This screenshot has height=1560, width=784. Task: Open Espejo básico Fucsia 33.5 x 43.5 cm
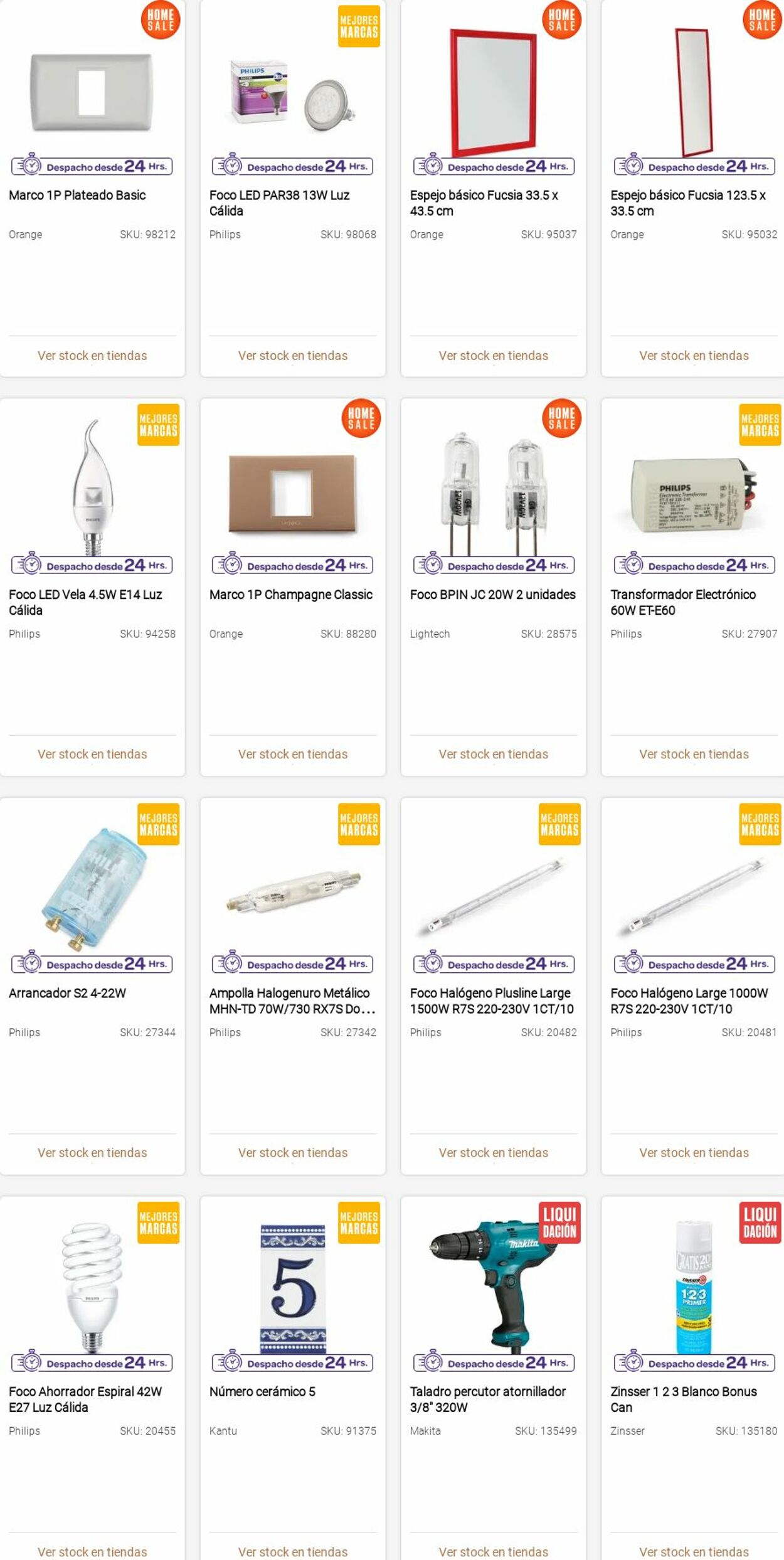[484, 203]
